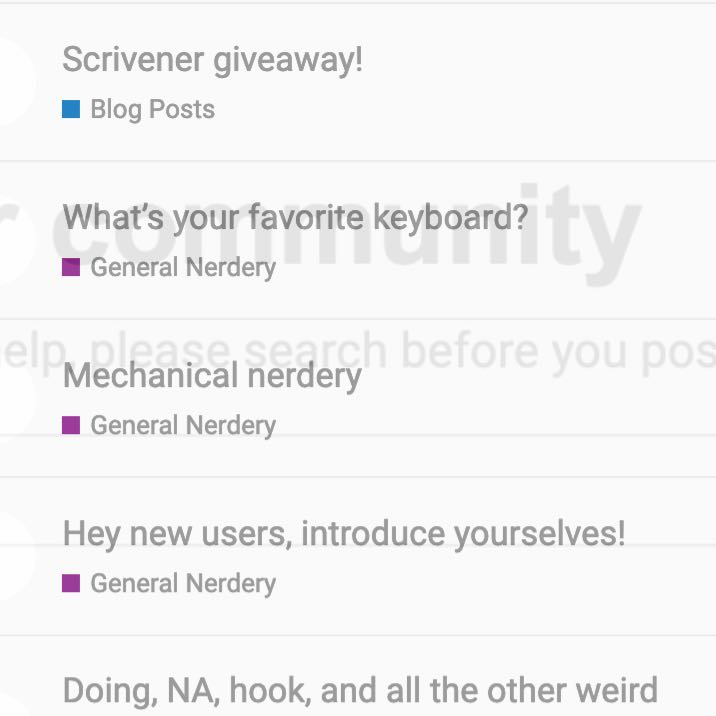The width and height of the screenshot is (716, 716).
Task: Open Hey new users, introduce yourselves! topic
Action: click(343, 533)
